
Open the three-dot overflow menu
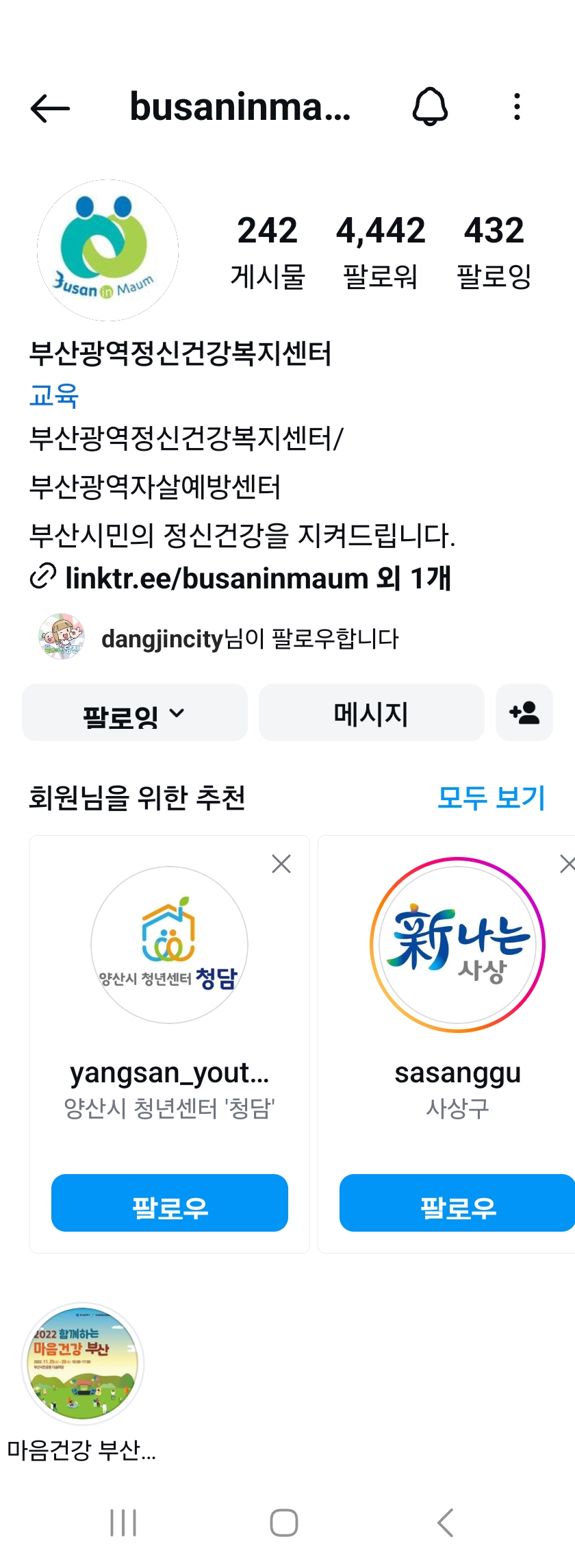(x=517, y=107)
